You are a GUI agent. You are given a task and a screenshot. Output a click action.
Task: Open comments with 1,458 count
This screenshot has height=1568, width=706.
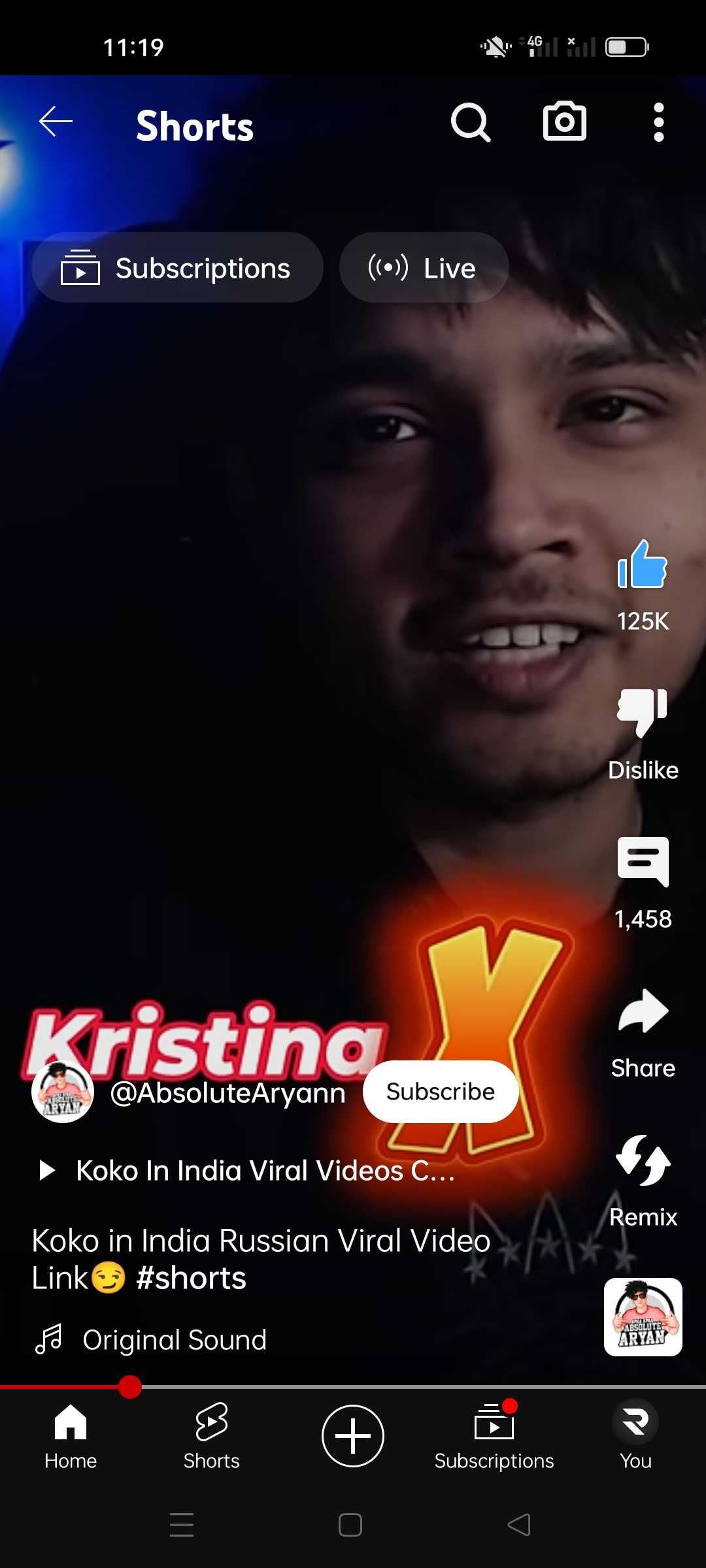(643, 862)
